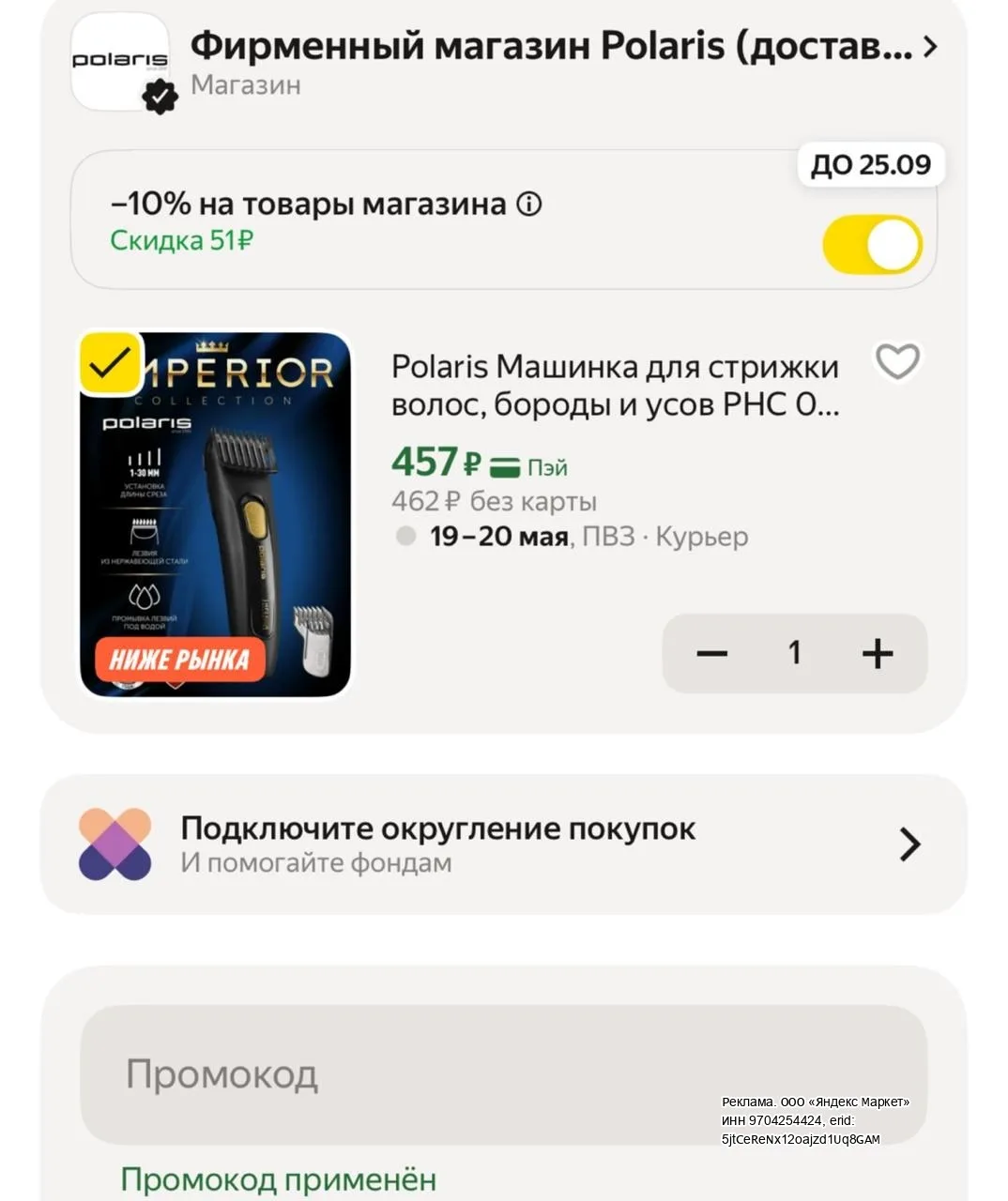Open the Polaris hair clipper product image
The width and height of the screenshot is (1008, 1201).
(x=215, y=513)
